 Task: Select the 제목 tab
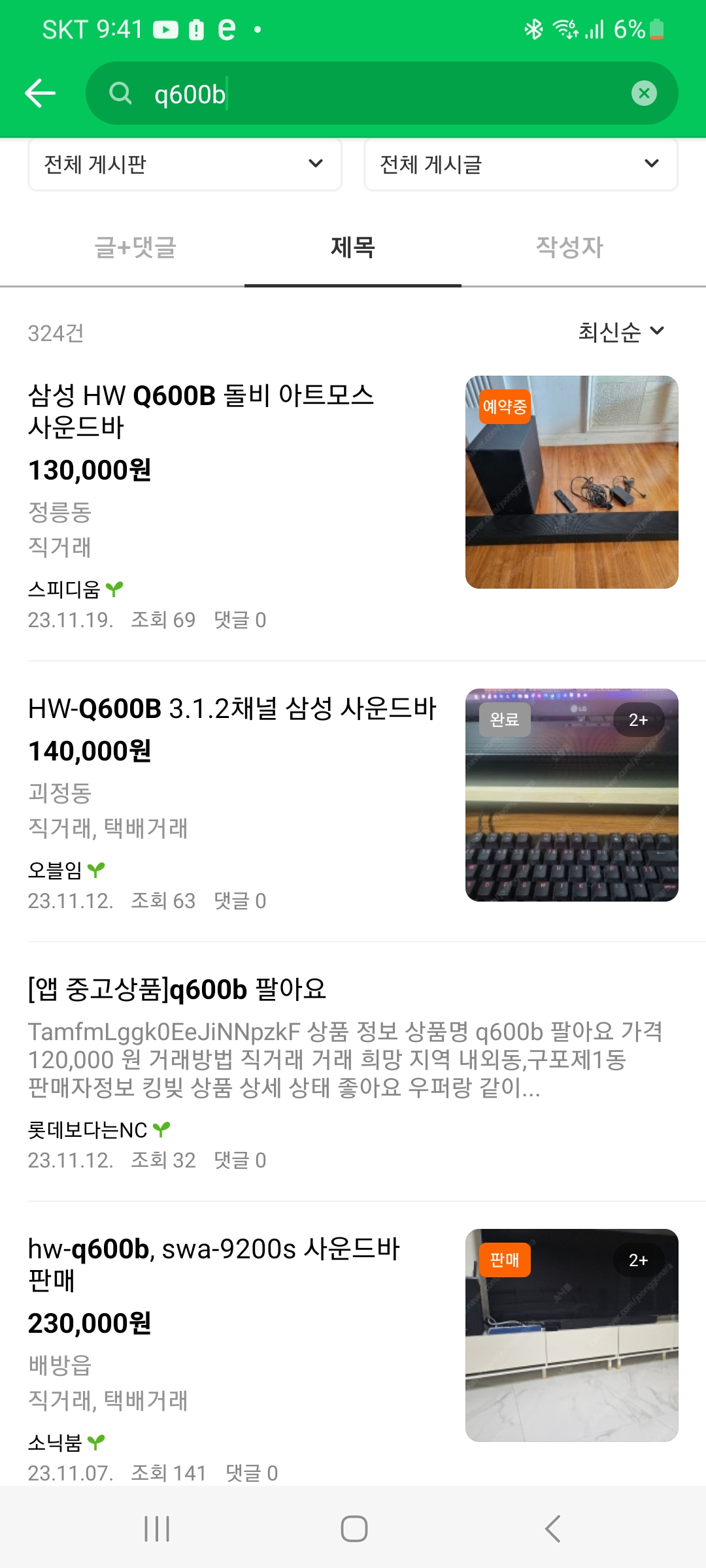pyautogui.click(x=353, y=248)
